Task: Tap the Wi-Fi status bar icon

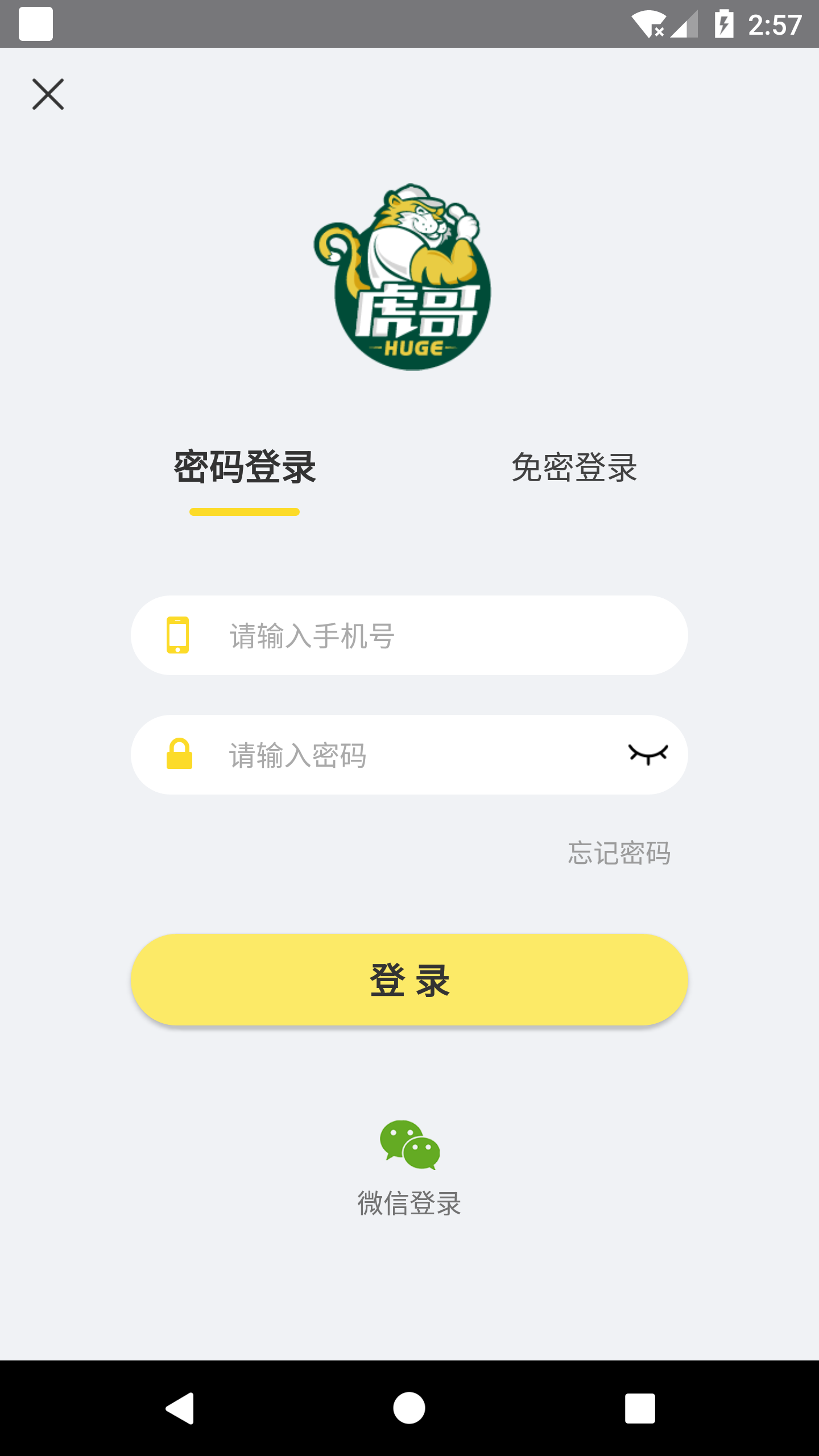Action: click(648, 23)
